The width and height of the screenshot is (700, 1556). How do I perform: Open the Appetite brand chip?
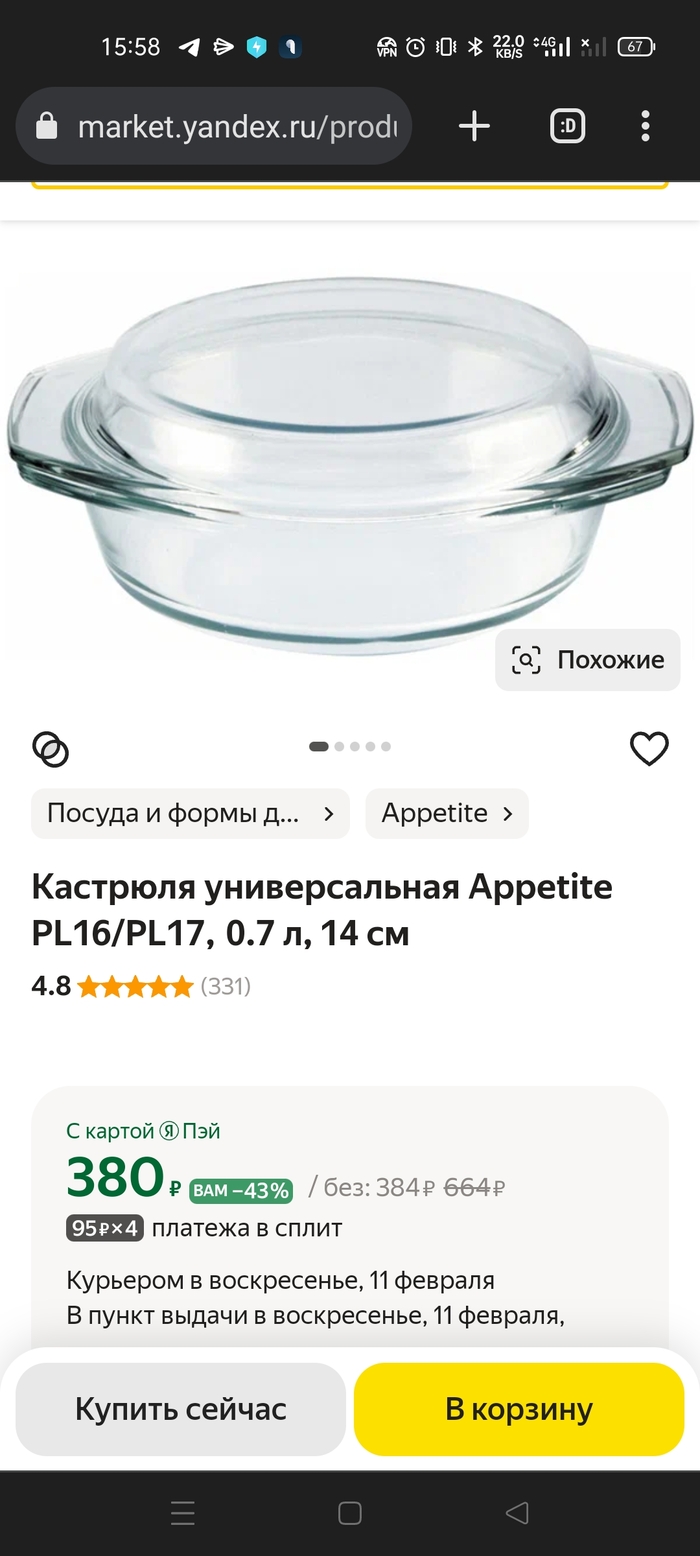tap(446, 814)
